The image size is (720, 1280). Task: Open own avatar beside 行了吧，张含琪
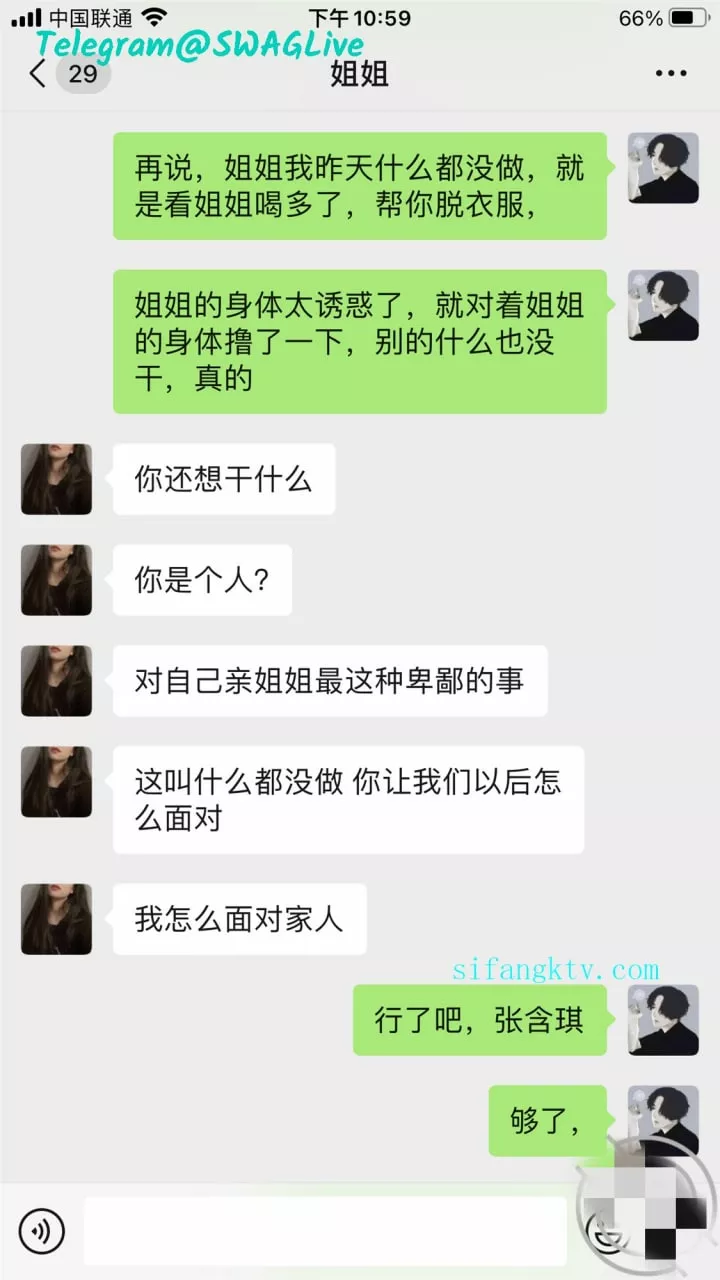(x=663, y=1020)
